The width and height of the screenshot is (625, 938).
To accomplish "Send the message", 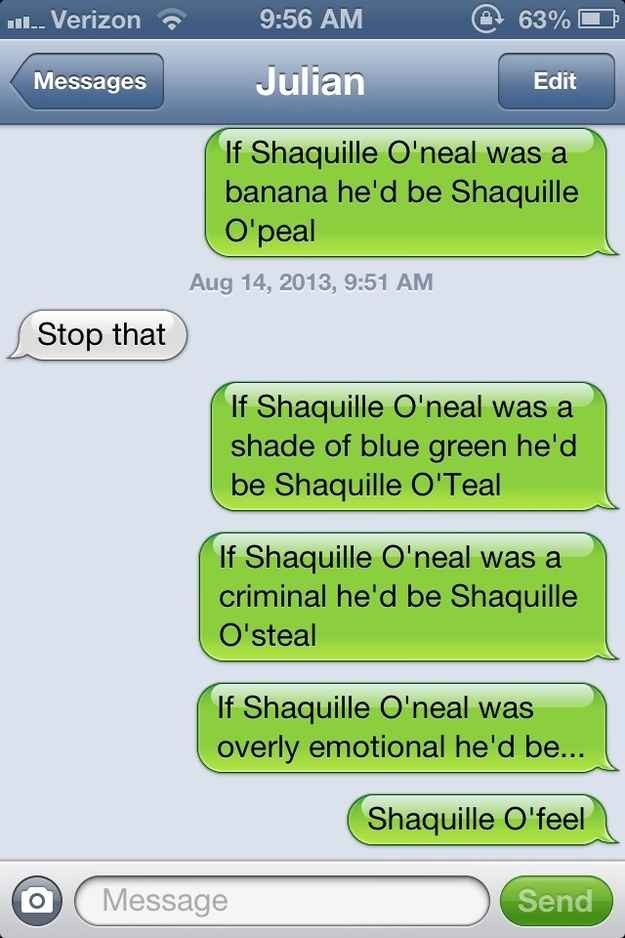I will click(x=555, y=900).
